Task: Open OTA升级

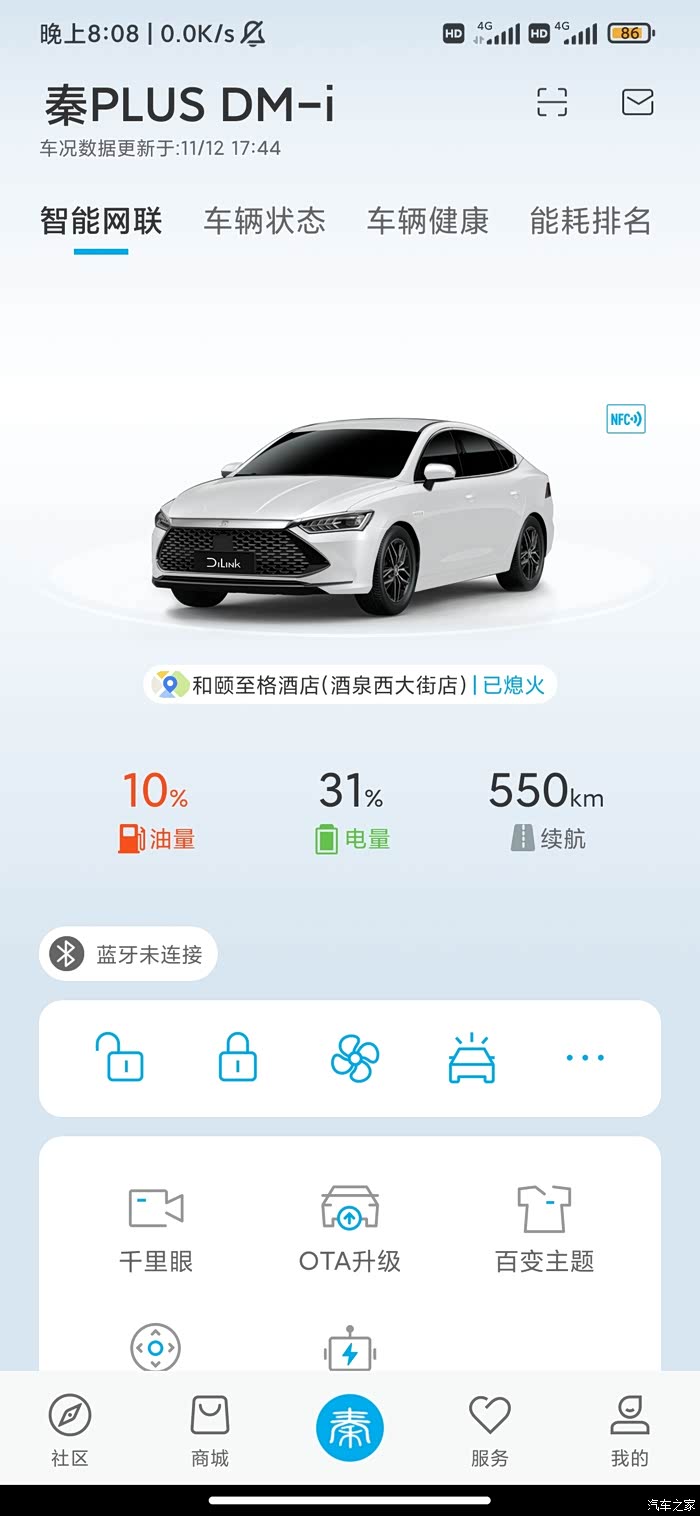Action: click(x=350, y=1229)
